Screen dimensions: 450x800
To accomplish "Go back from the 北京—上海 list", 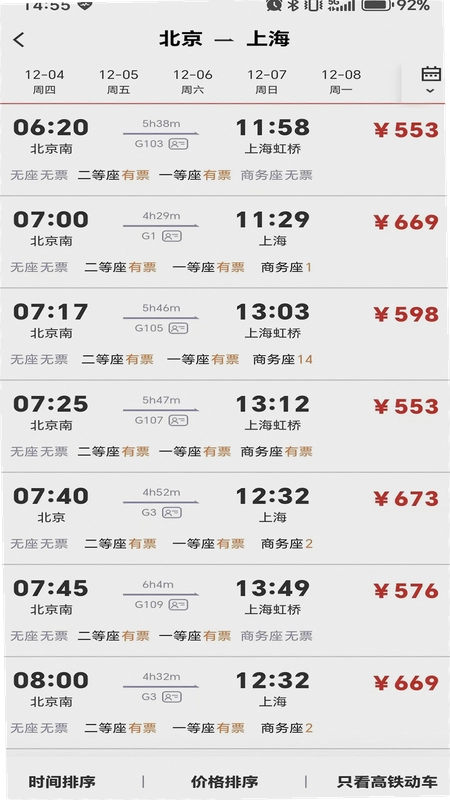I will click(19, 40).
